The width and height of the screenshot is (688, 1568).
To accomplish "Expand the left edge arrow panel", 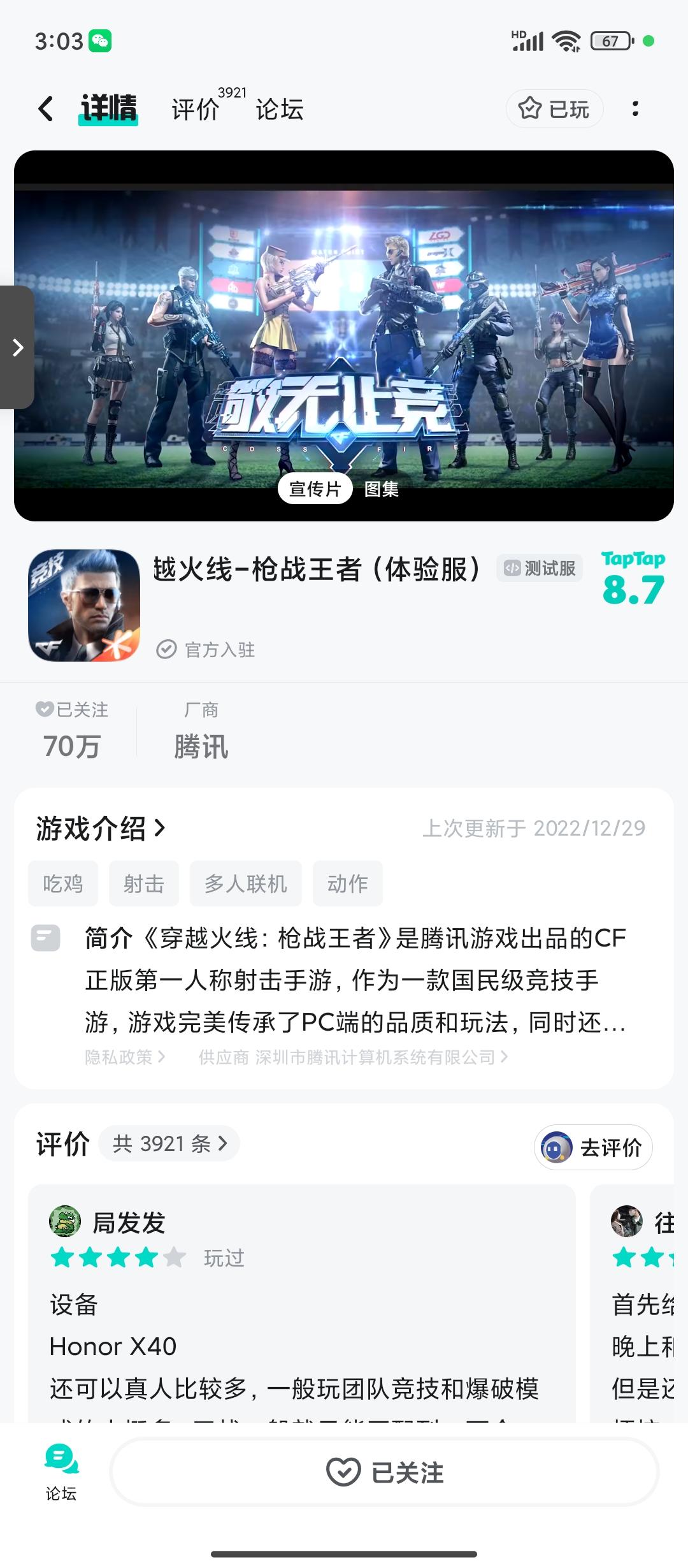I will click(17, 348).
